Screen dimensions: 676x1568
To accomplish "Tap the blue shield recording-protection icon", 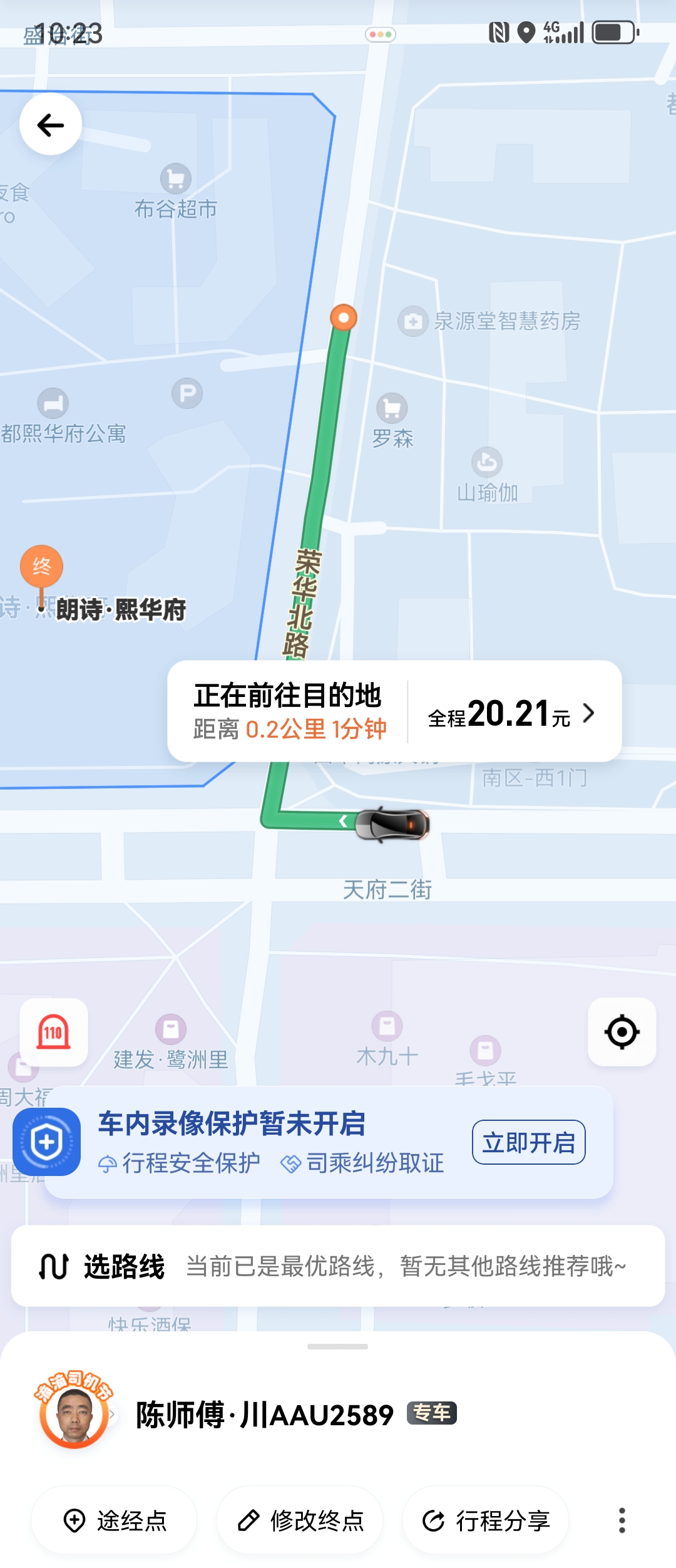I will click(x=46, y=1141).
